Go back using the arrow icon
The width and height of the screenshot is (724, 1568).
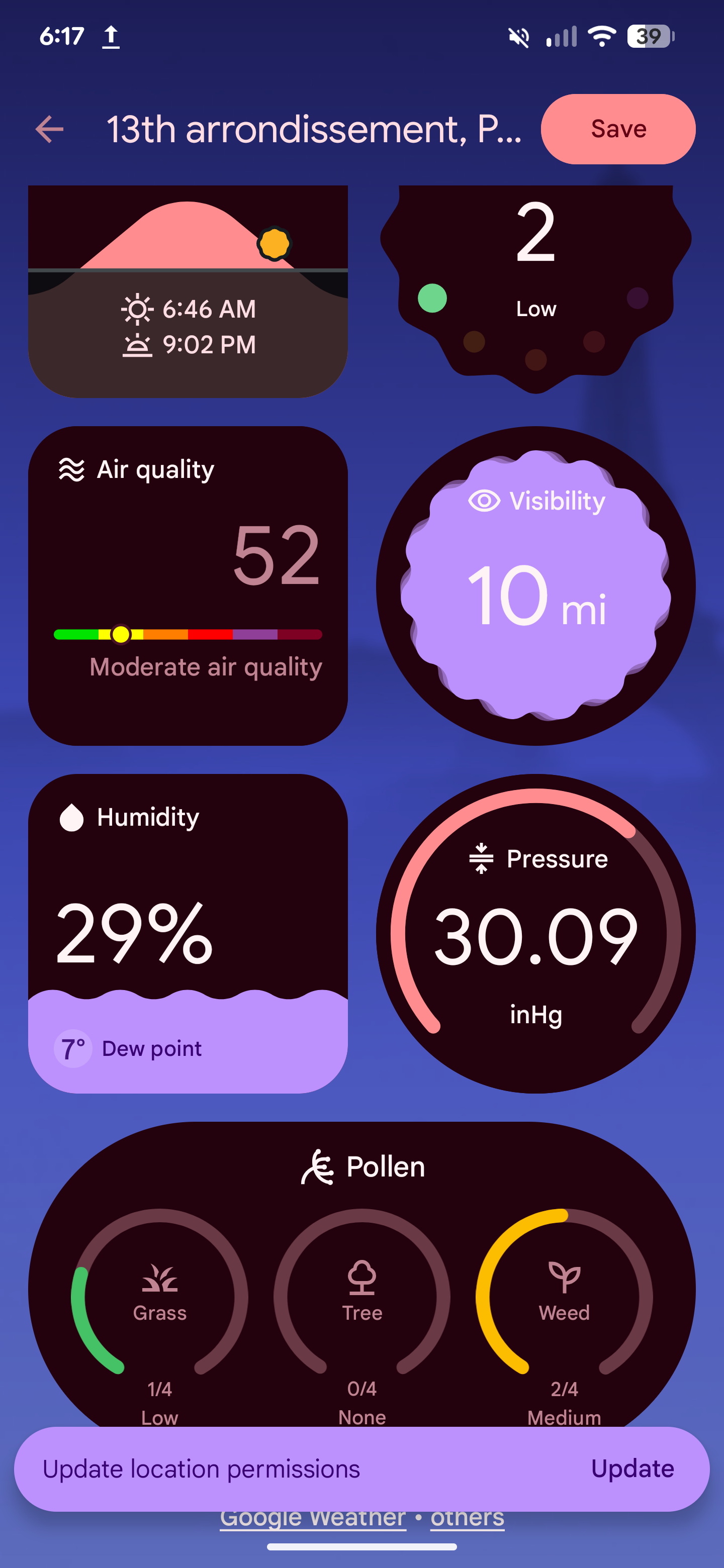pos(49,129)
